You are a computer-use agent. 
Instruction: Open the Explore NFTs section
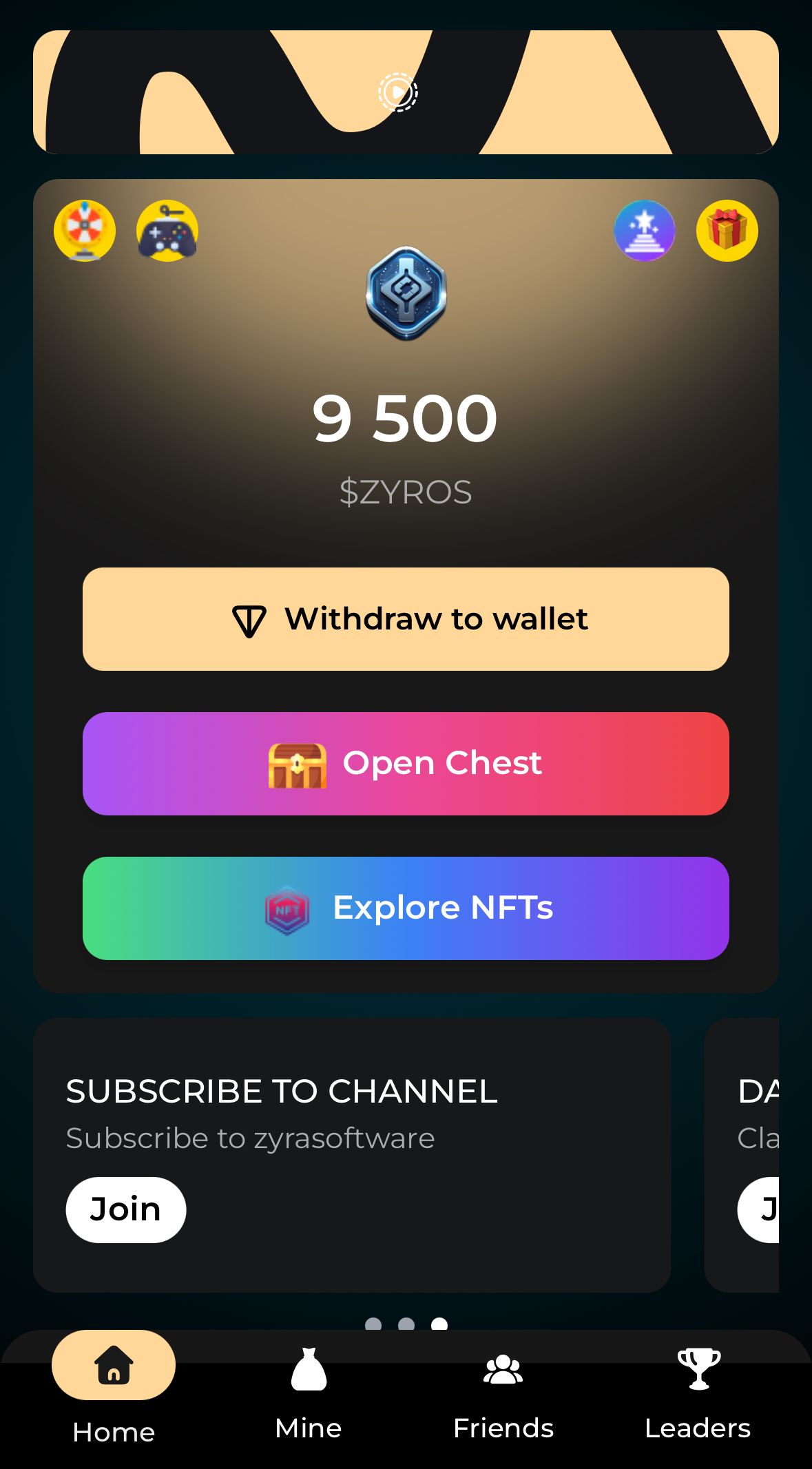[406, 908]
